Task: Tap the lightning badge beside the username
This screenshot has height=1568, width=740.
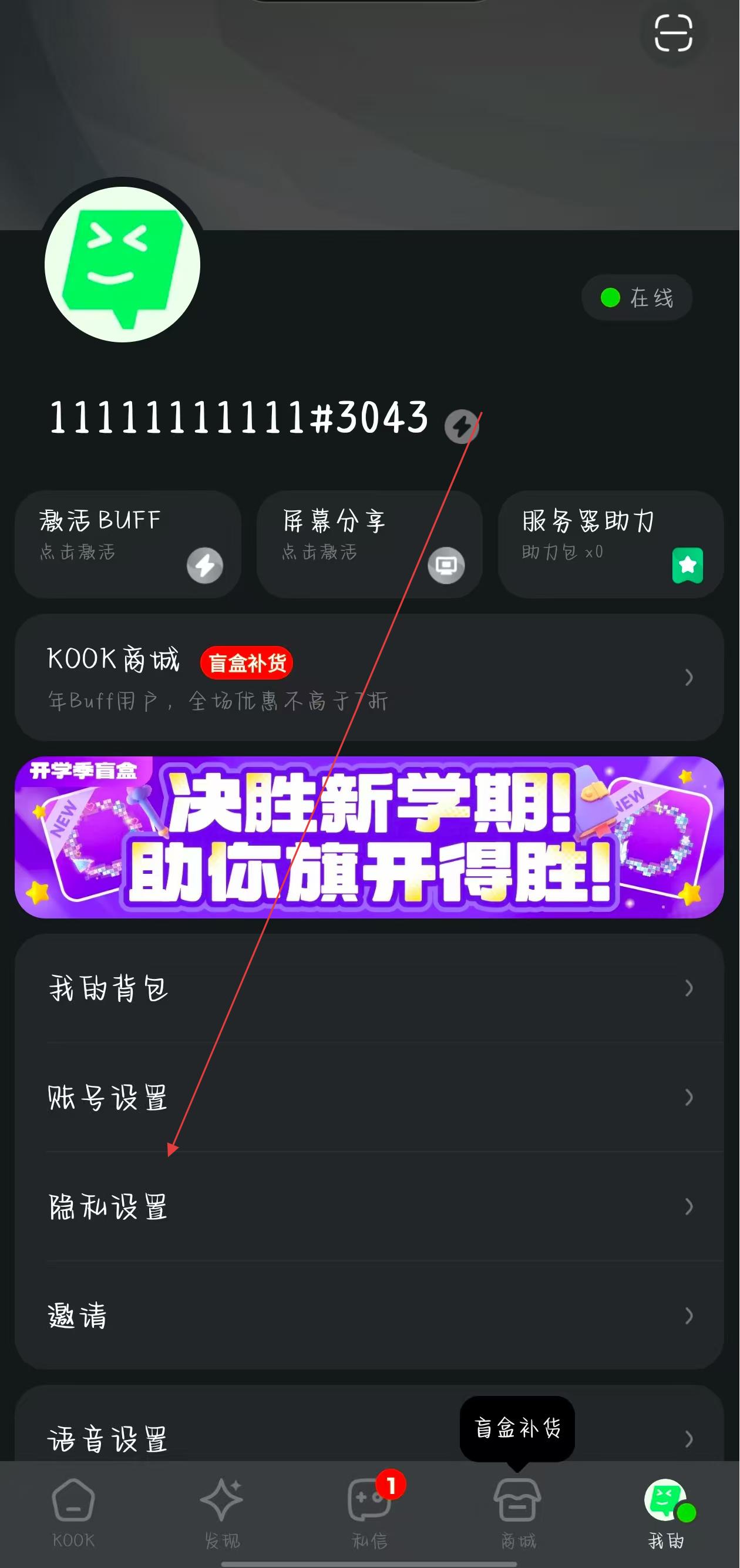Action: (x=461, y=427)
